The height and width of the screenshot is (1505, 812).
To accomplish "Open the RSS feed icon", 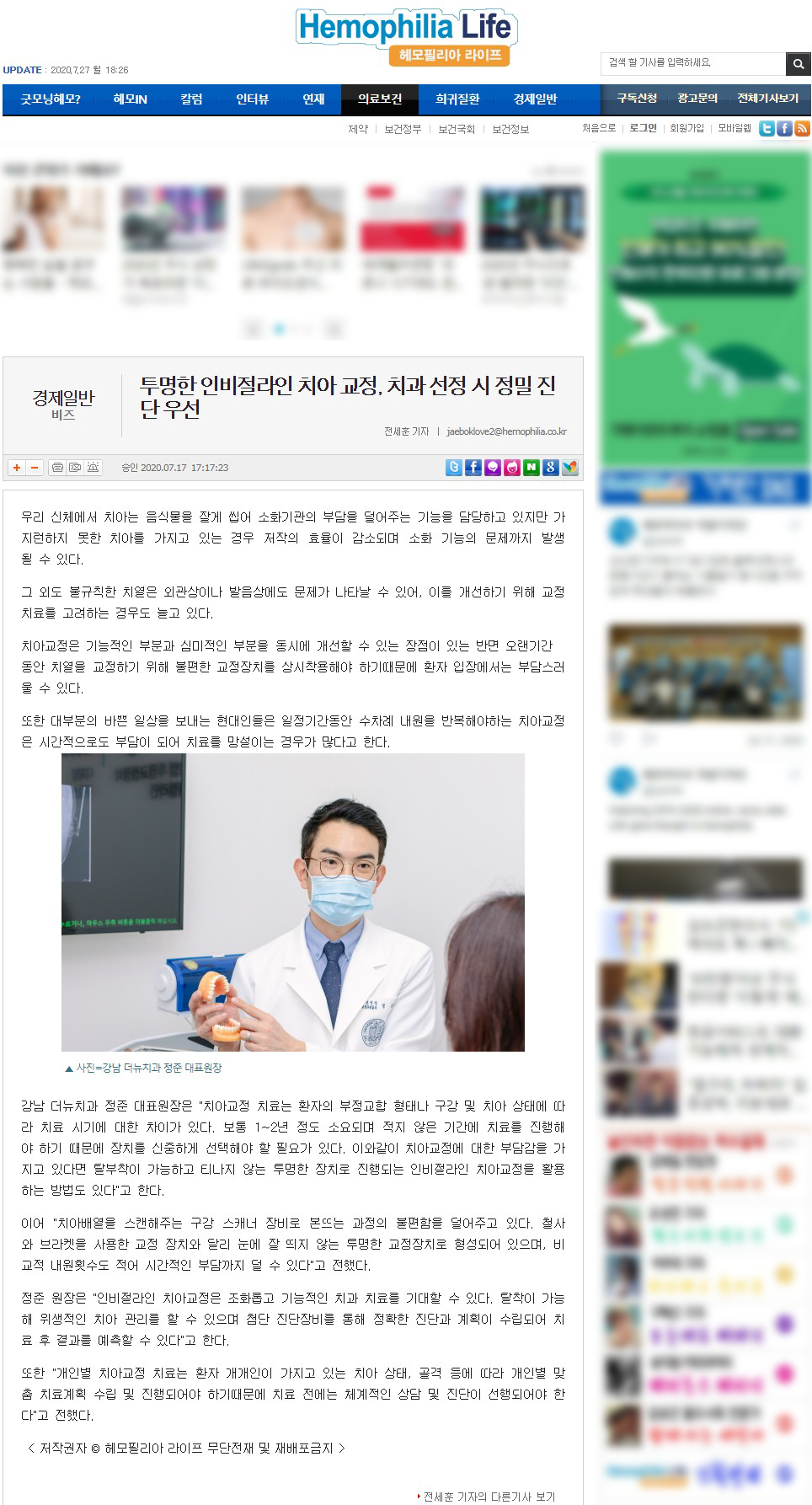I will coord(802,128).
